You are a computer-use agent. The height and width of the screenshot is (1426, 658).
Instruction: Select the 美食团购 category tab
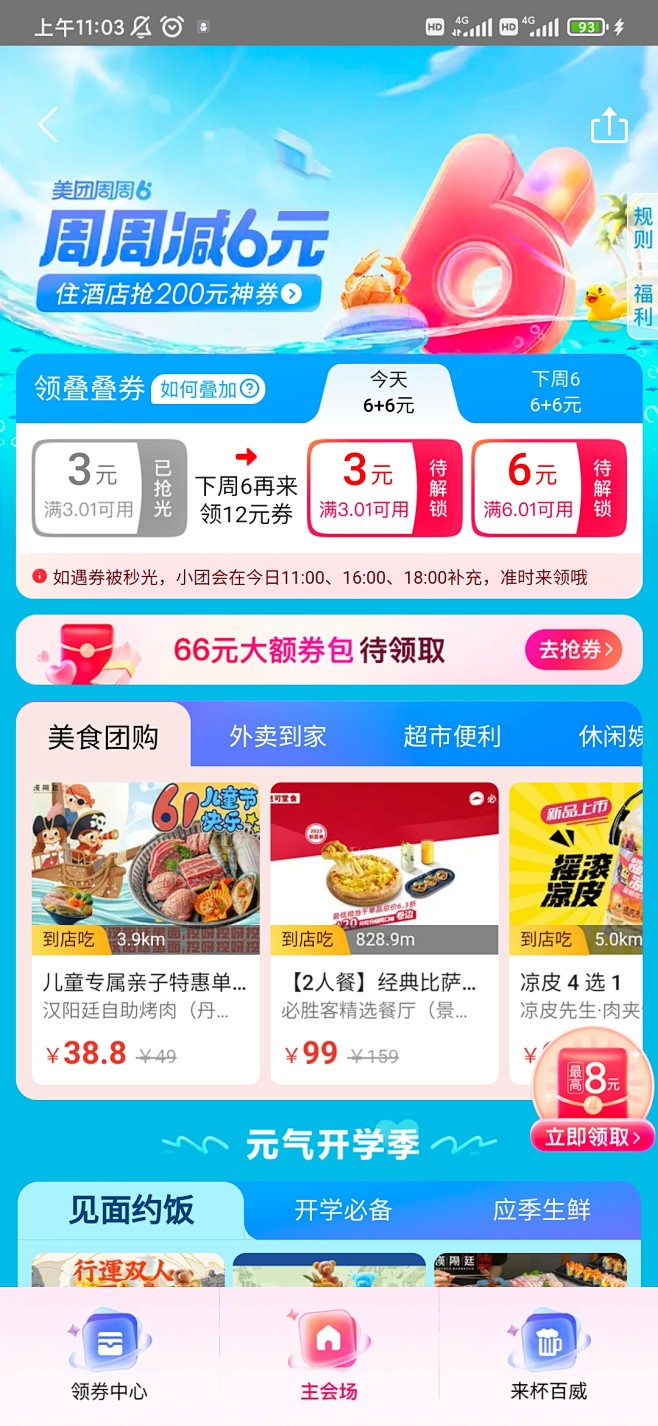[x=103, y=737]
